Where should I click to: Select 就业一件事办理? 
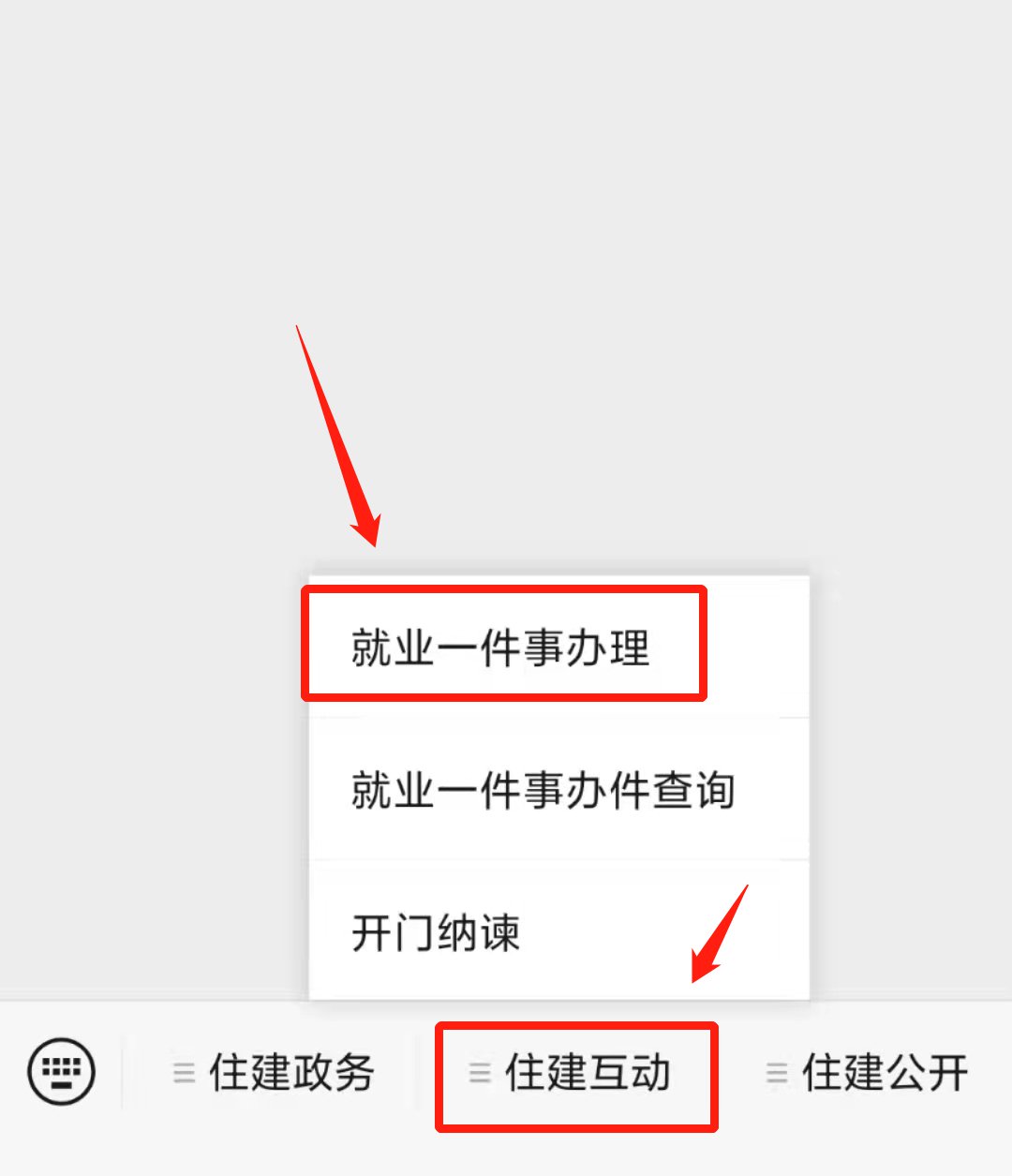pyautogui.click(x=502, y=647)
